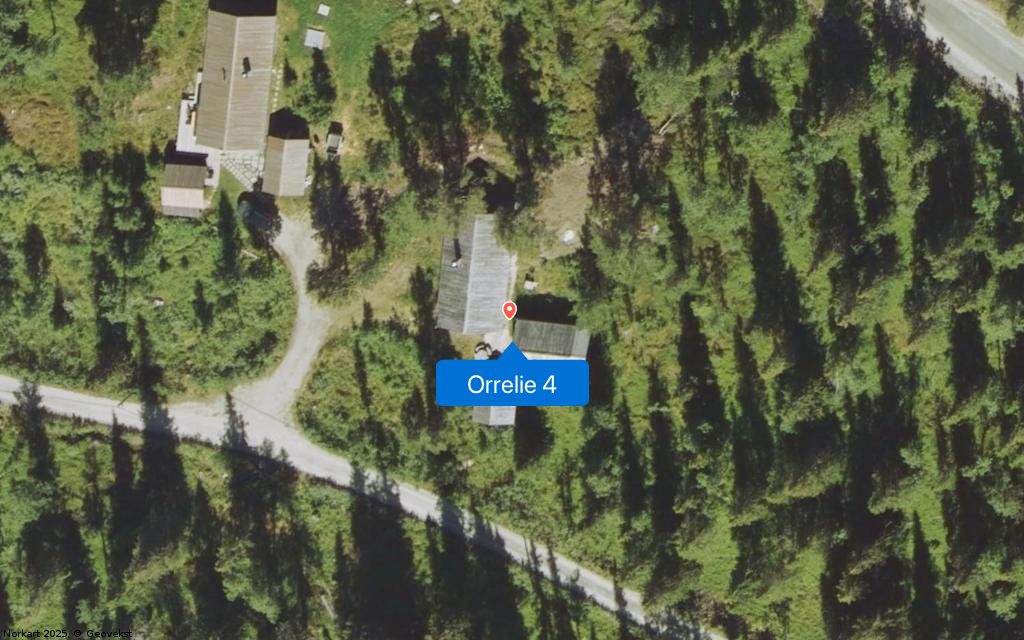Viewport: 1024px width, 640px height.
Task: Select the red location pin marker
Action: pyautogui.click(x=509, y=310)
